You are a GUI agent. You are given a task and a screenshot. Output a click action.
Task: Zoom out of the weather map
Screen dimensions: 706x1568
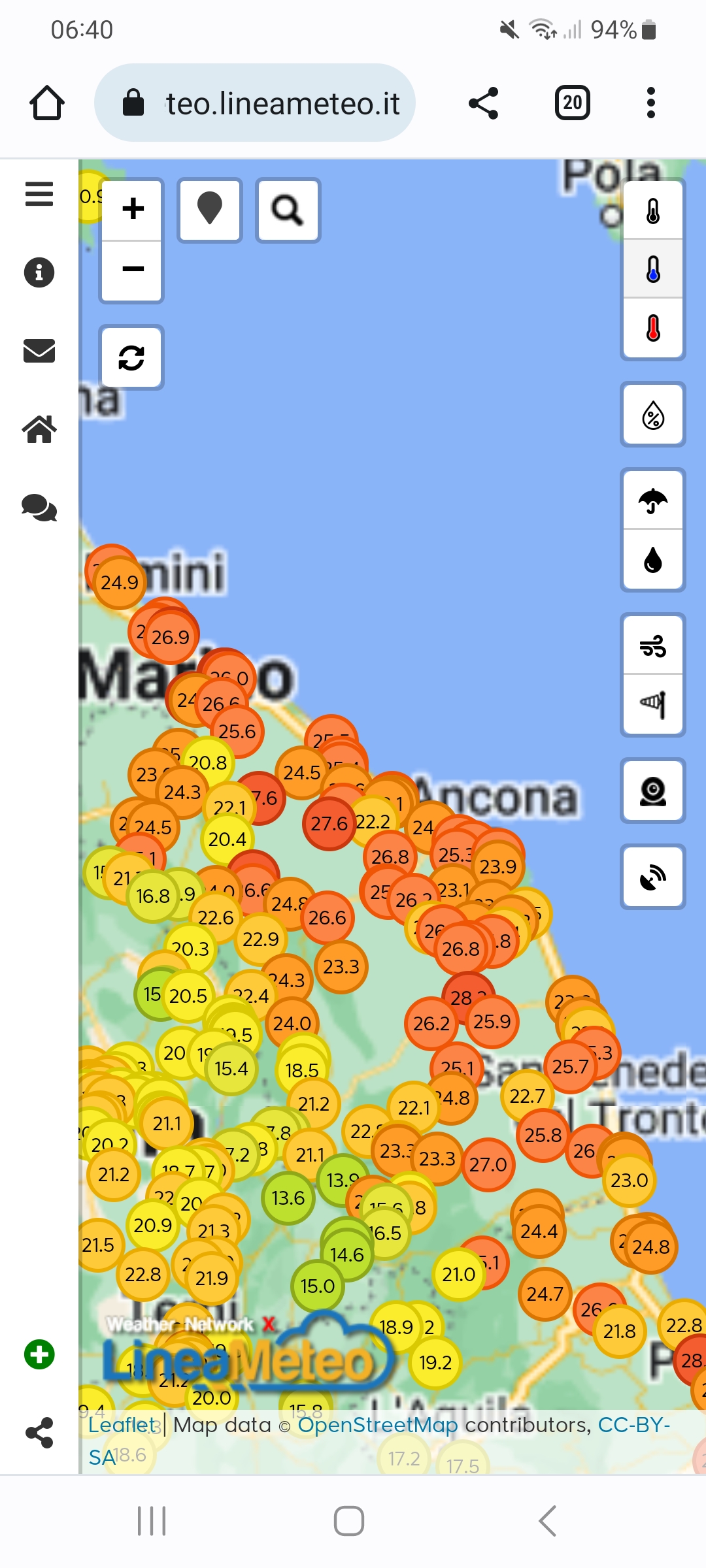click(133, 269)
